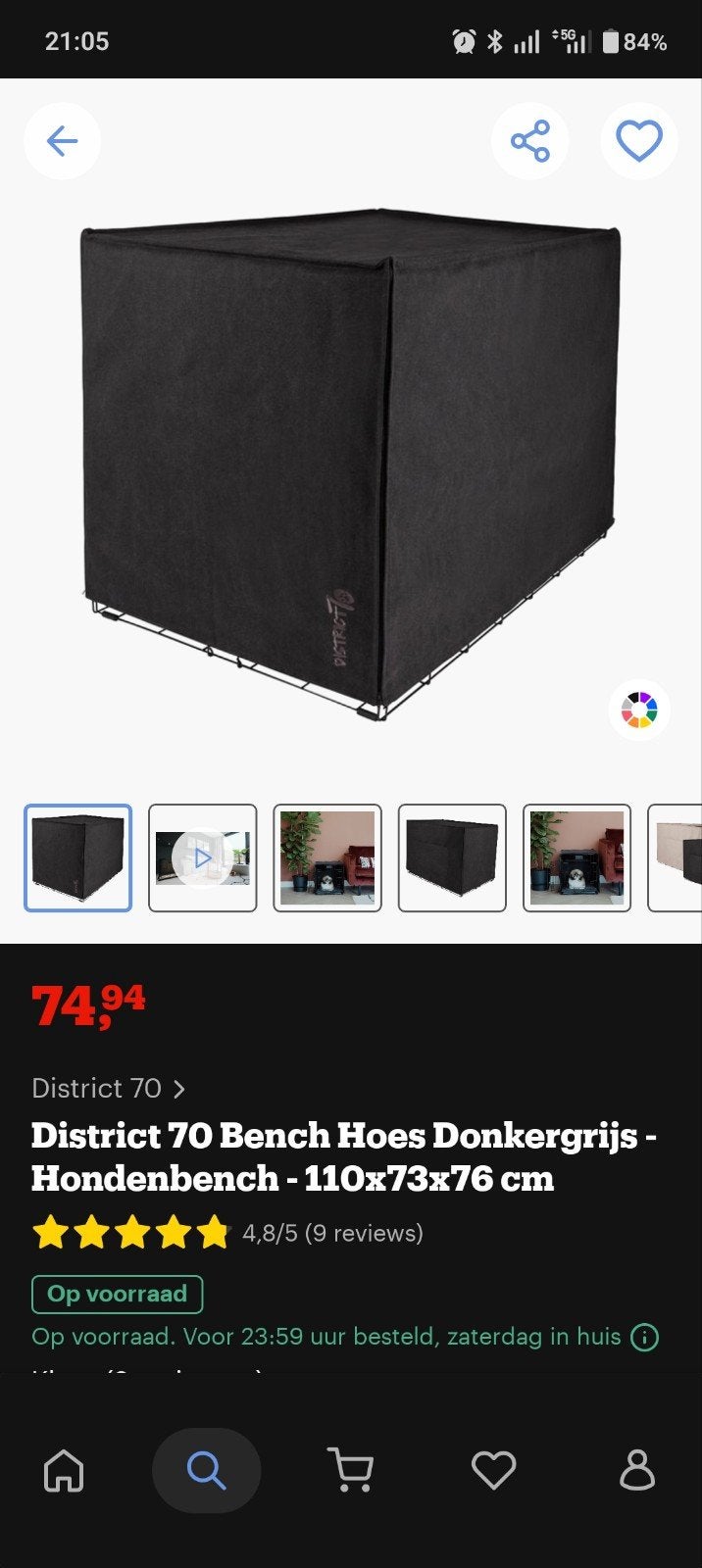
Task: Play the product video thumbnail
Action: tap(203, 858)
